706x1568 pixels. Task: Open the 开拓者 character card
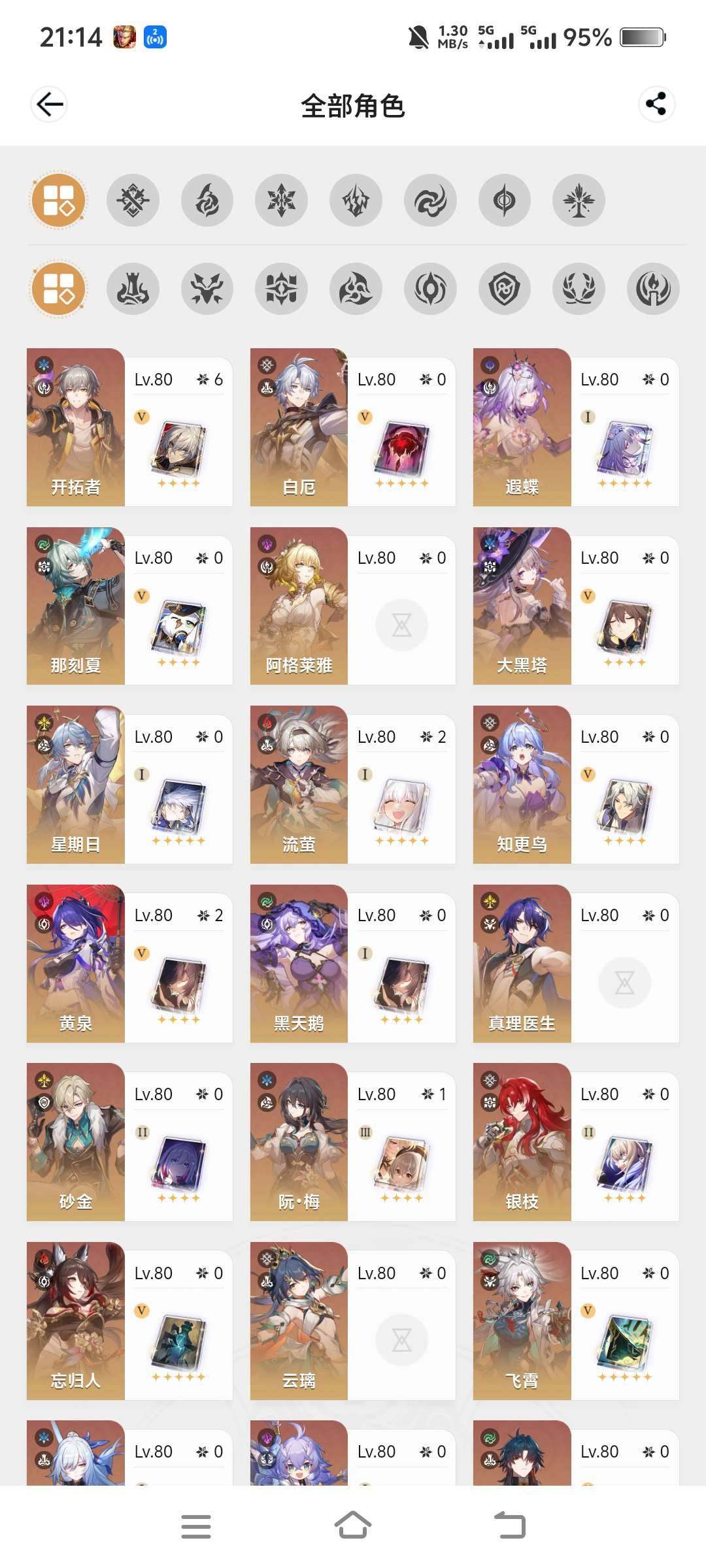[129, 428]
